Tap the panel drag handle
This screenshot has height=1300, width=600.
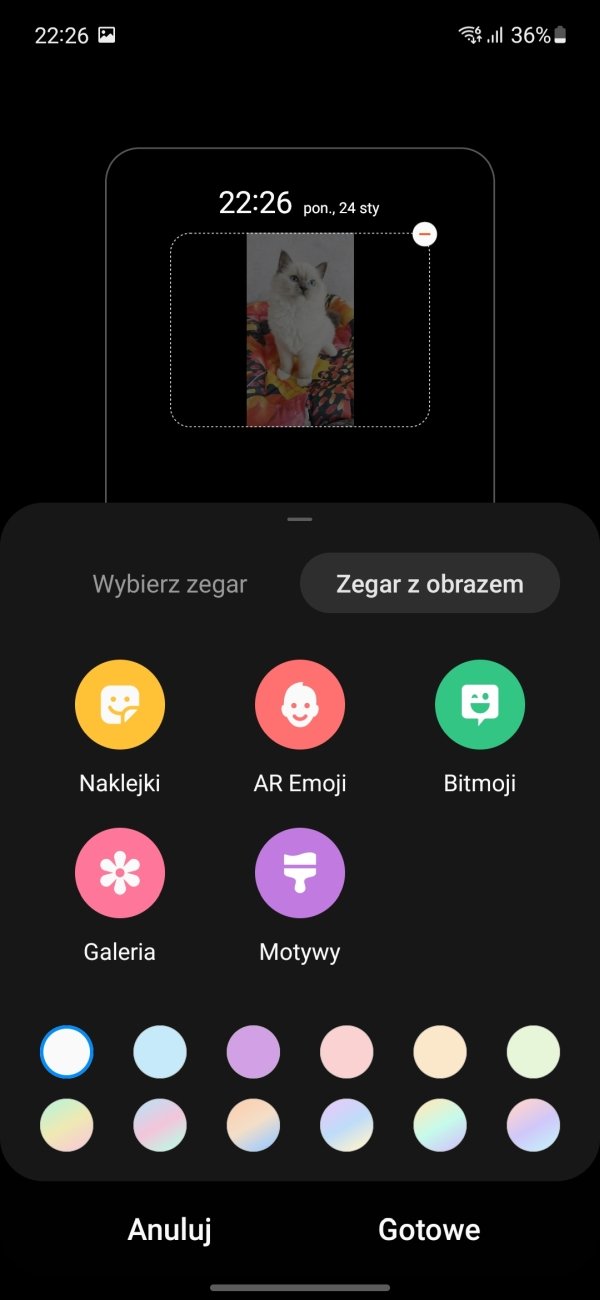click(300, 519)
